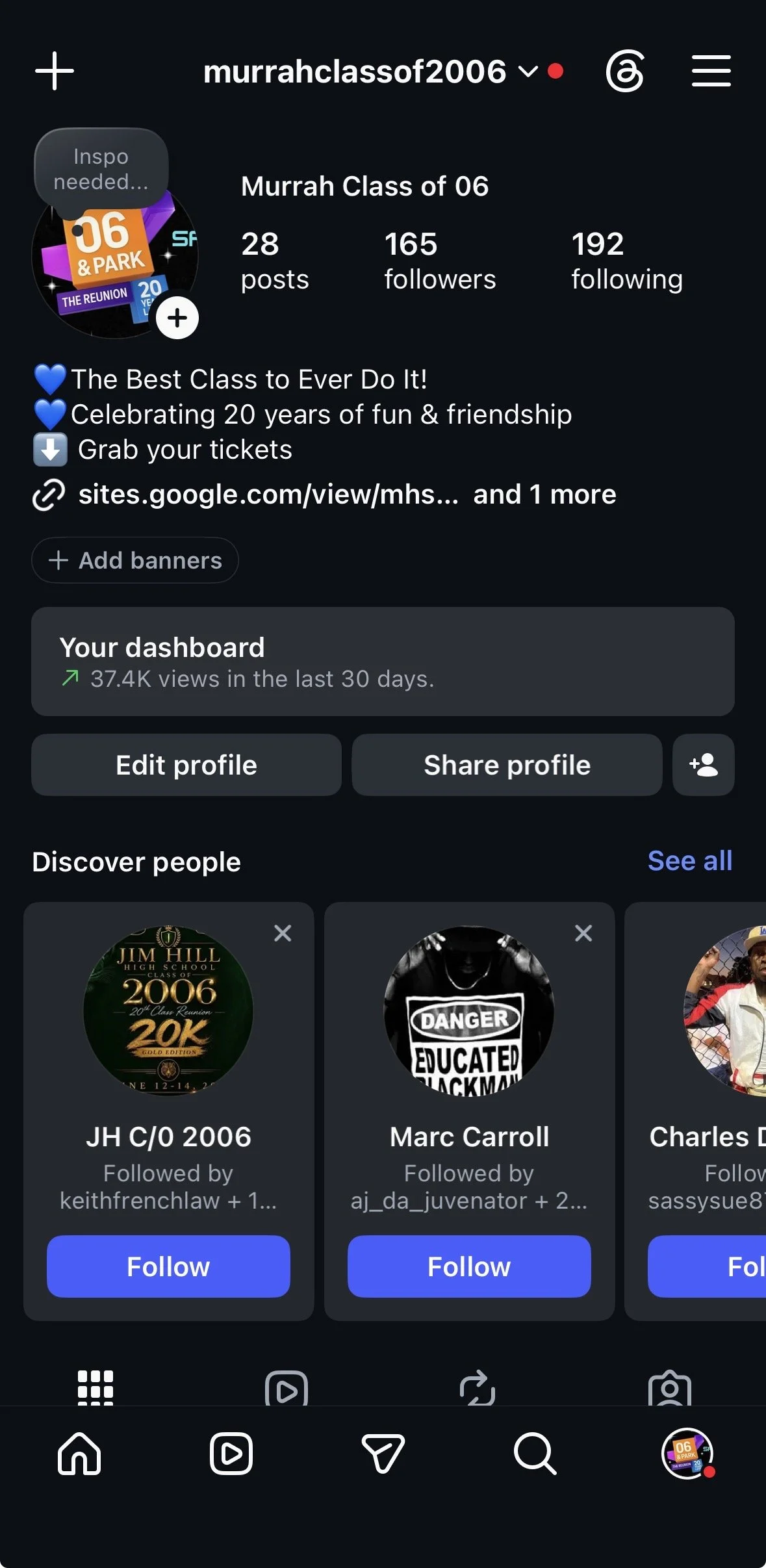The height and width of the screenshot is (1568, 766).
Task: Tap Share profile
Action: pyautogui.click(x=507, y=765)
